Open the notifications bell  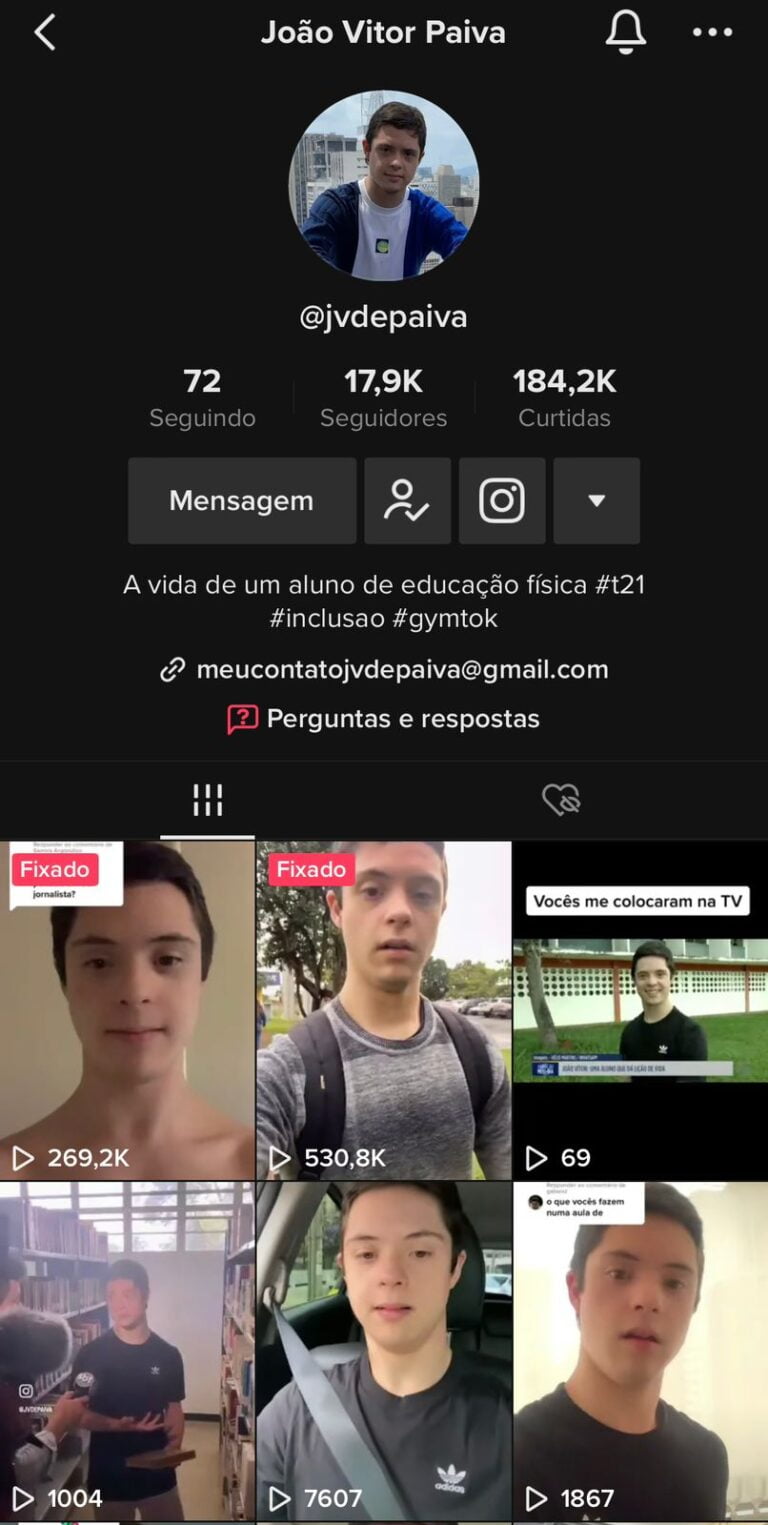point(626,32)
